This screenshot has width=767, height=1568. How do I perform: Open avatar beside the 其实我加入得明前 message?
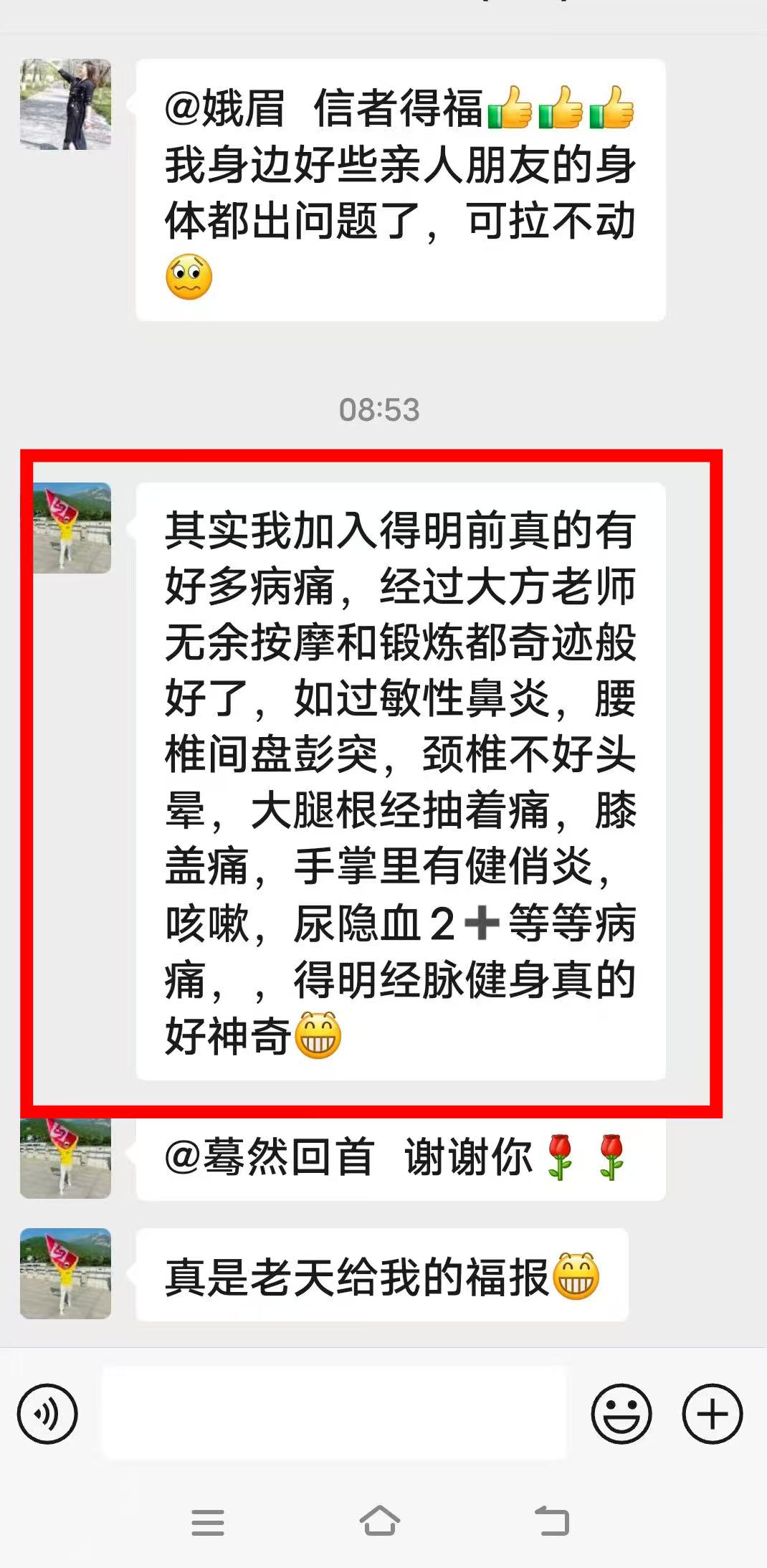coord(72,528)
